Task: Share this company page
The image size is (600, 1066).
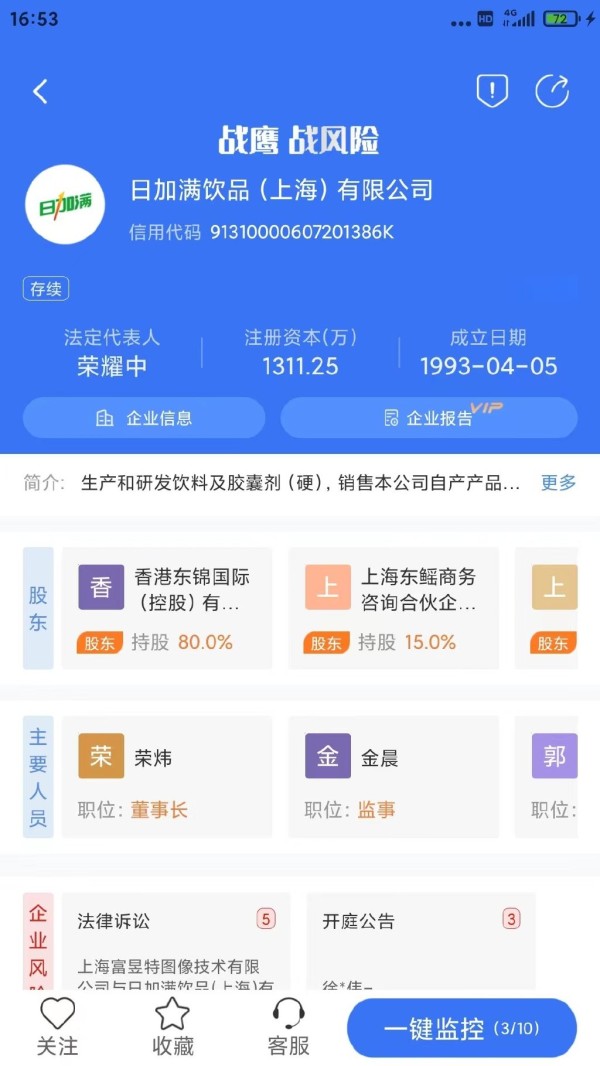Action: [552, 91]
